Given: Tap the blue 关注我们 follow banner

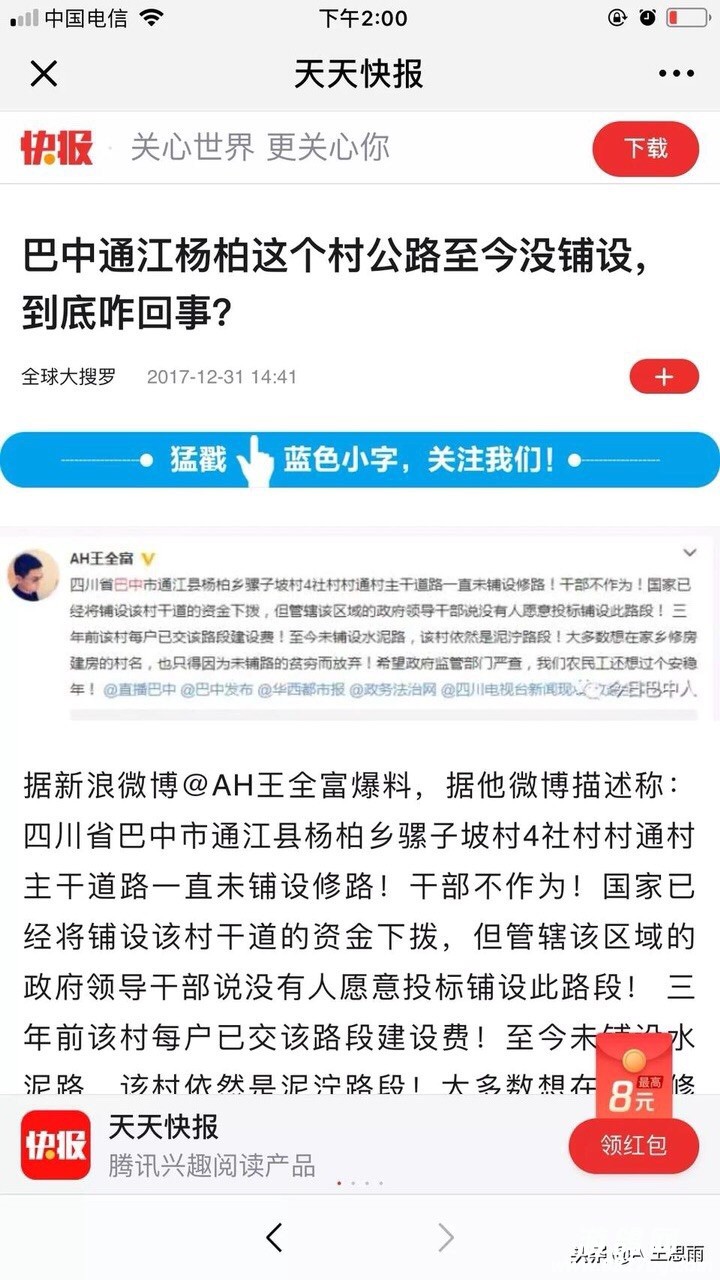Looking at the screenshot, I should [360, 460].
